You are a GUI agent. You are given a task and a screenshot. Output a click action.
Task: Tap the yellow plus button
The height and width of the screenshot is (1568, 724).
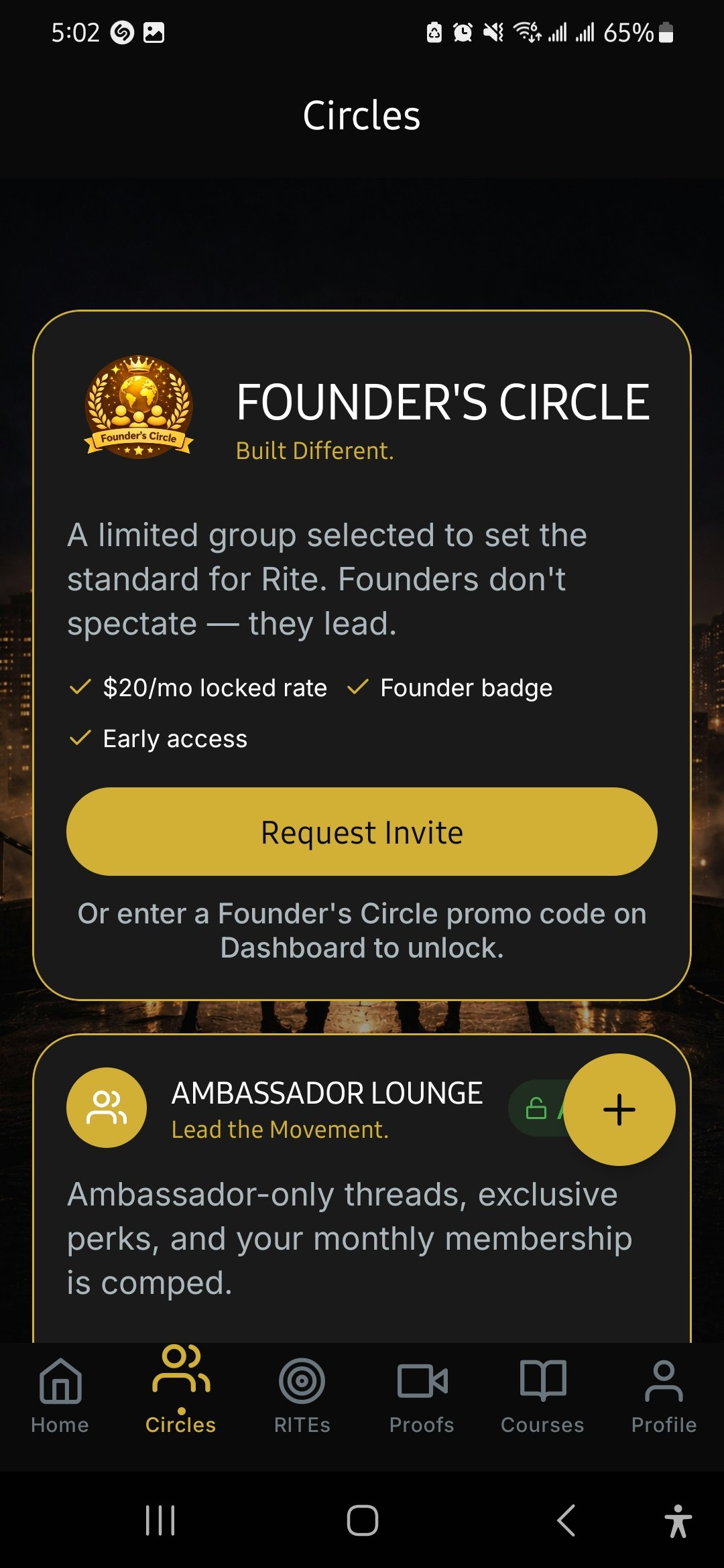[x=619, y=1109]
